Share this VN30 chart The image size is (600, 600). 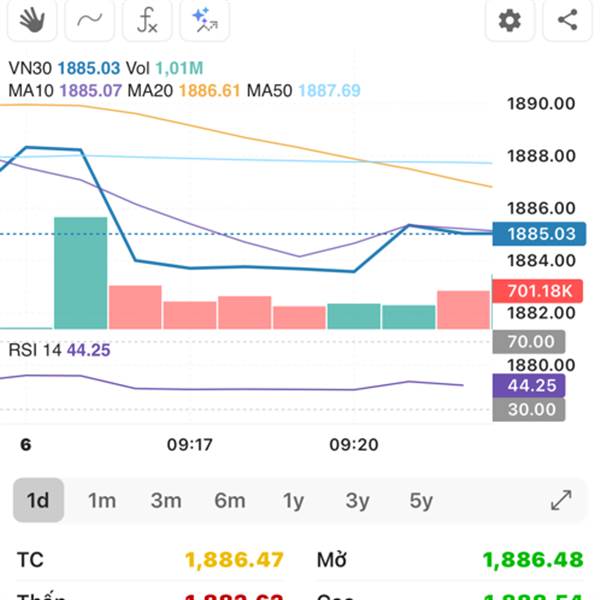pos(568,20)
